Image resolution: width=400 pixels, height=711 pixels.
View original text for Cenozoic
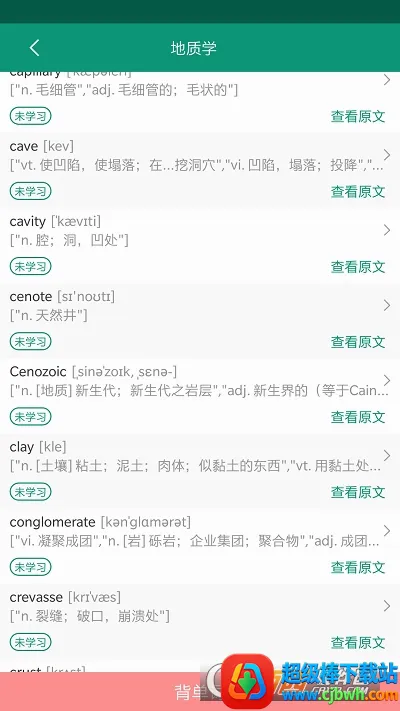tap(358, 417)
